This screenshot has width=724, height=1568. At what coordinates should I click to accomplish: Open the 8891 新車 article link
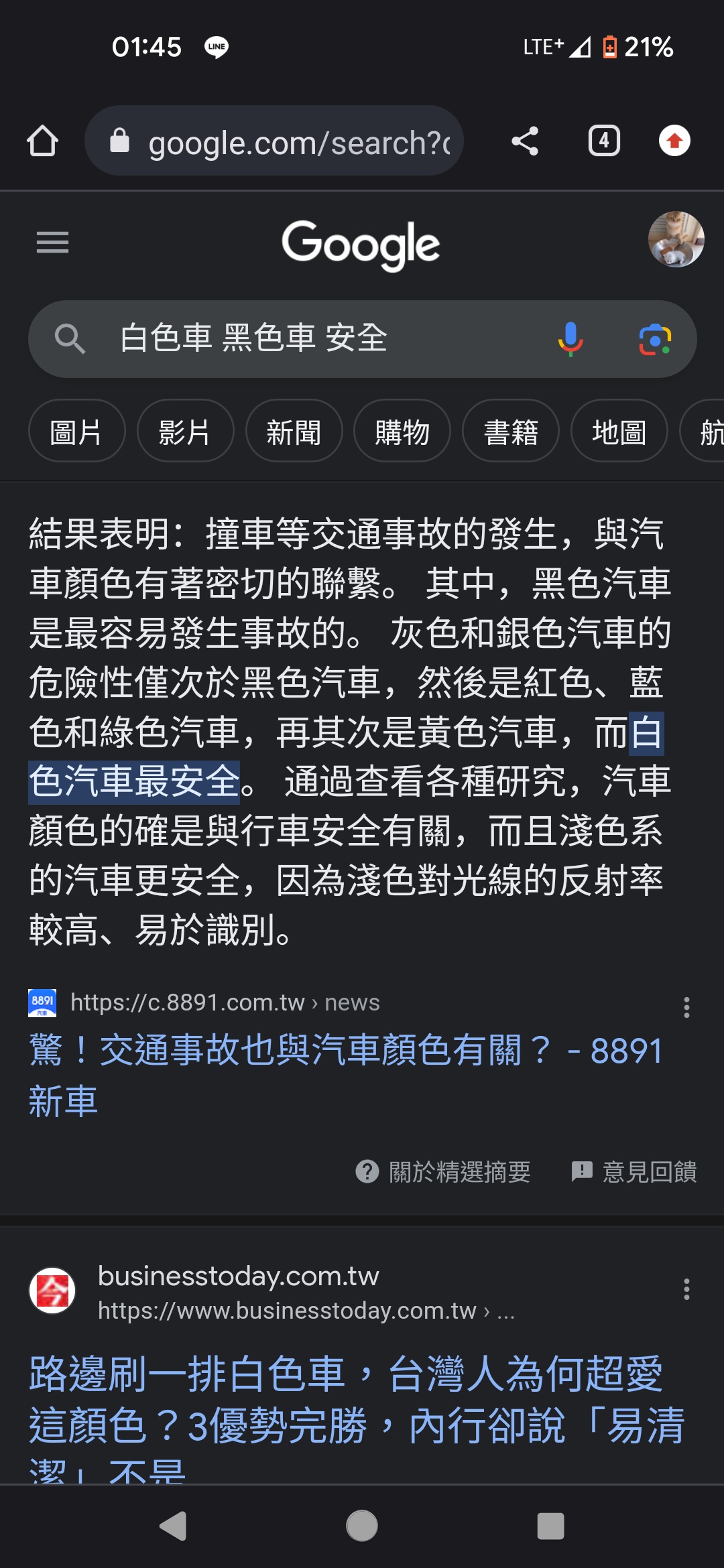346,1075
